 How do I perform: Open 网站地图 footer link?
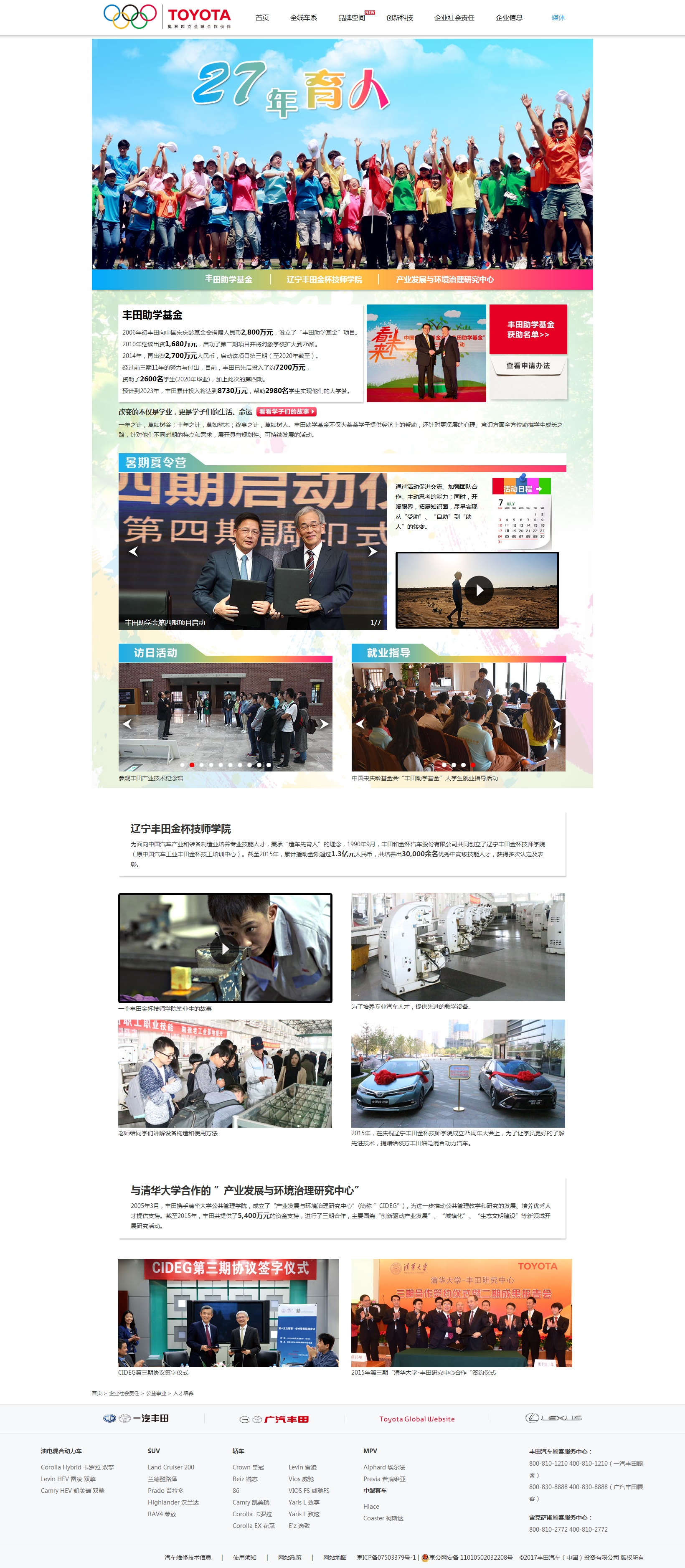(335, 1557)
